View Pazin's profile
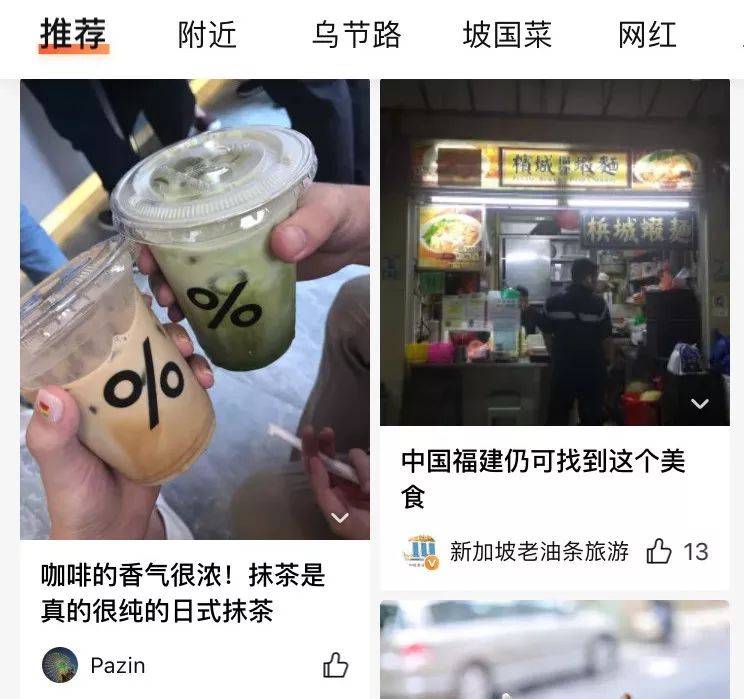The image size is (744, 699). pyautogui.click(x=60, y=665)
